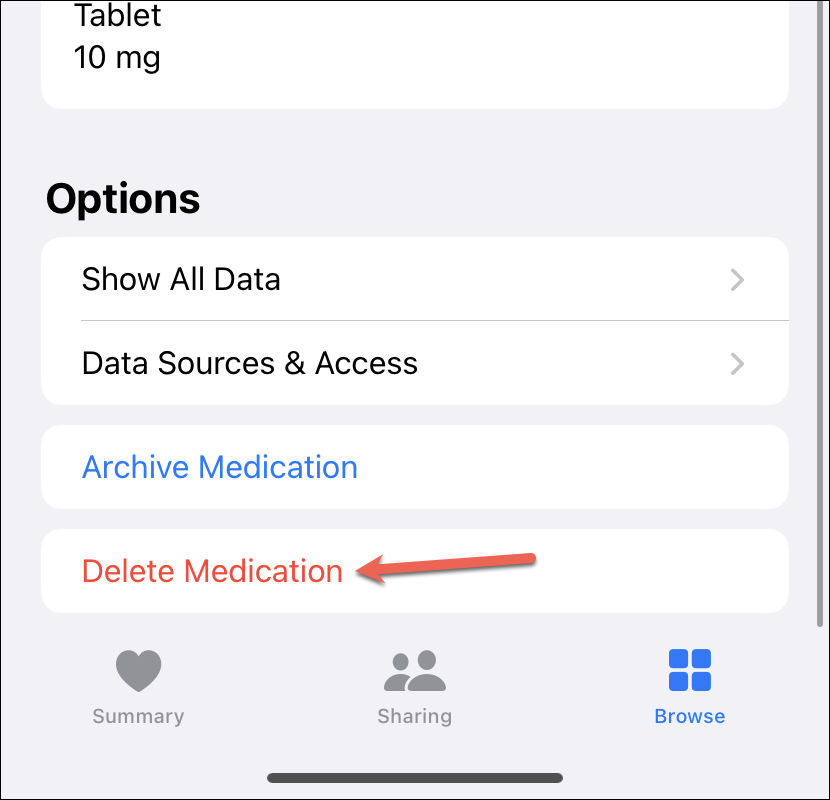Open Data Sources & Access
The height and width of the screenshot is (800, 830).
[x=414, y=363]
